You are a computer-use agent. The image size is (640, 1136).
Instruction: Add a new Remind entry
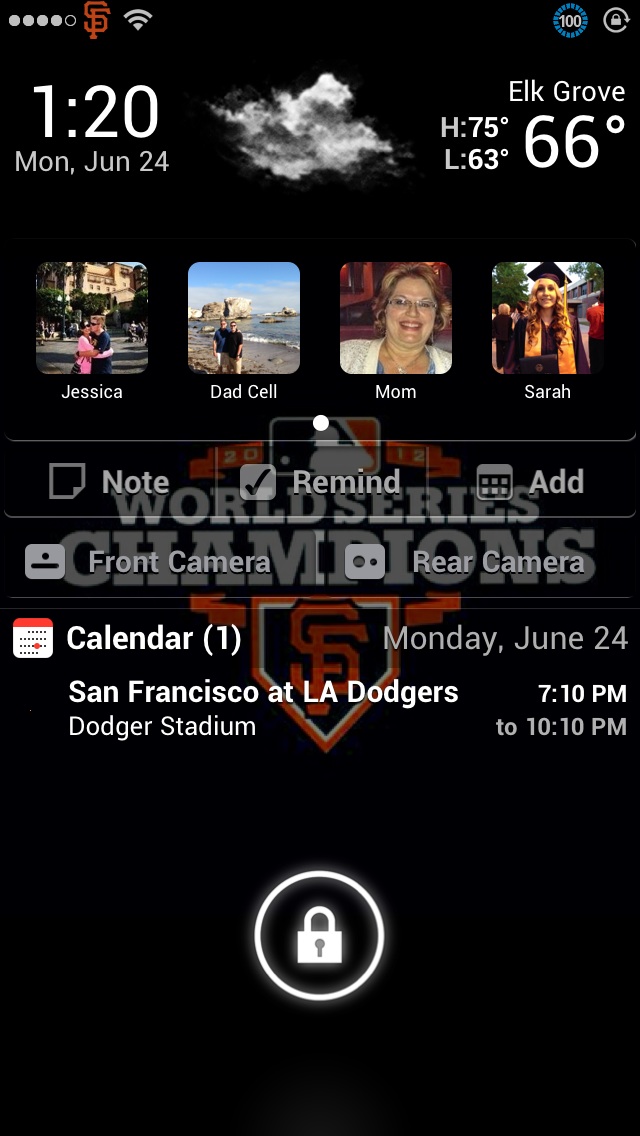pos(321,482)
